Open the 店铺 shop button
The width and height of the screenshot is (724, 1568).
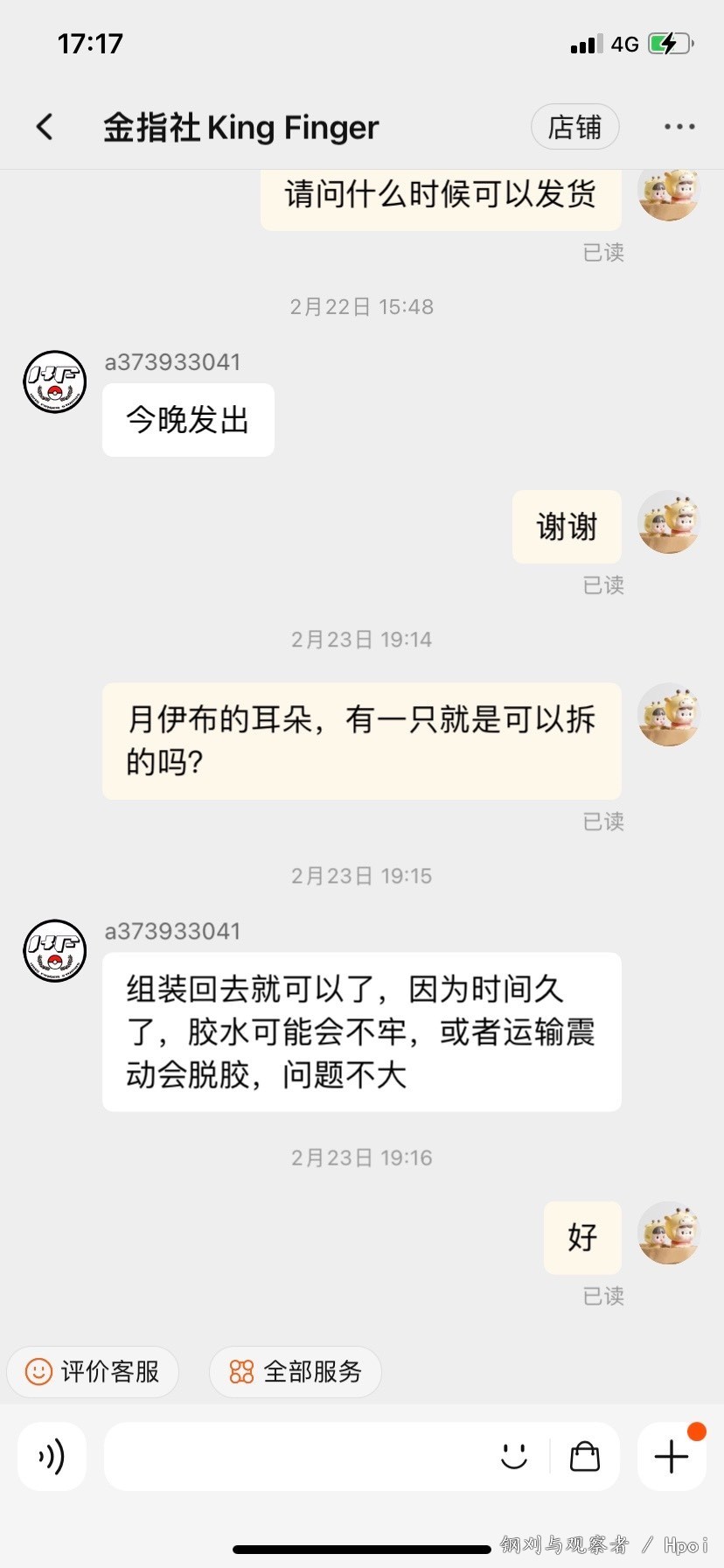coord(574,127)
